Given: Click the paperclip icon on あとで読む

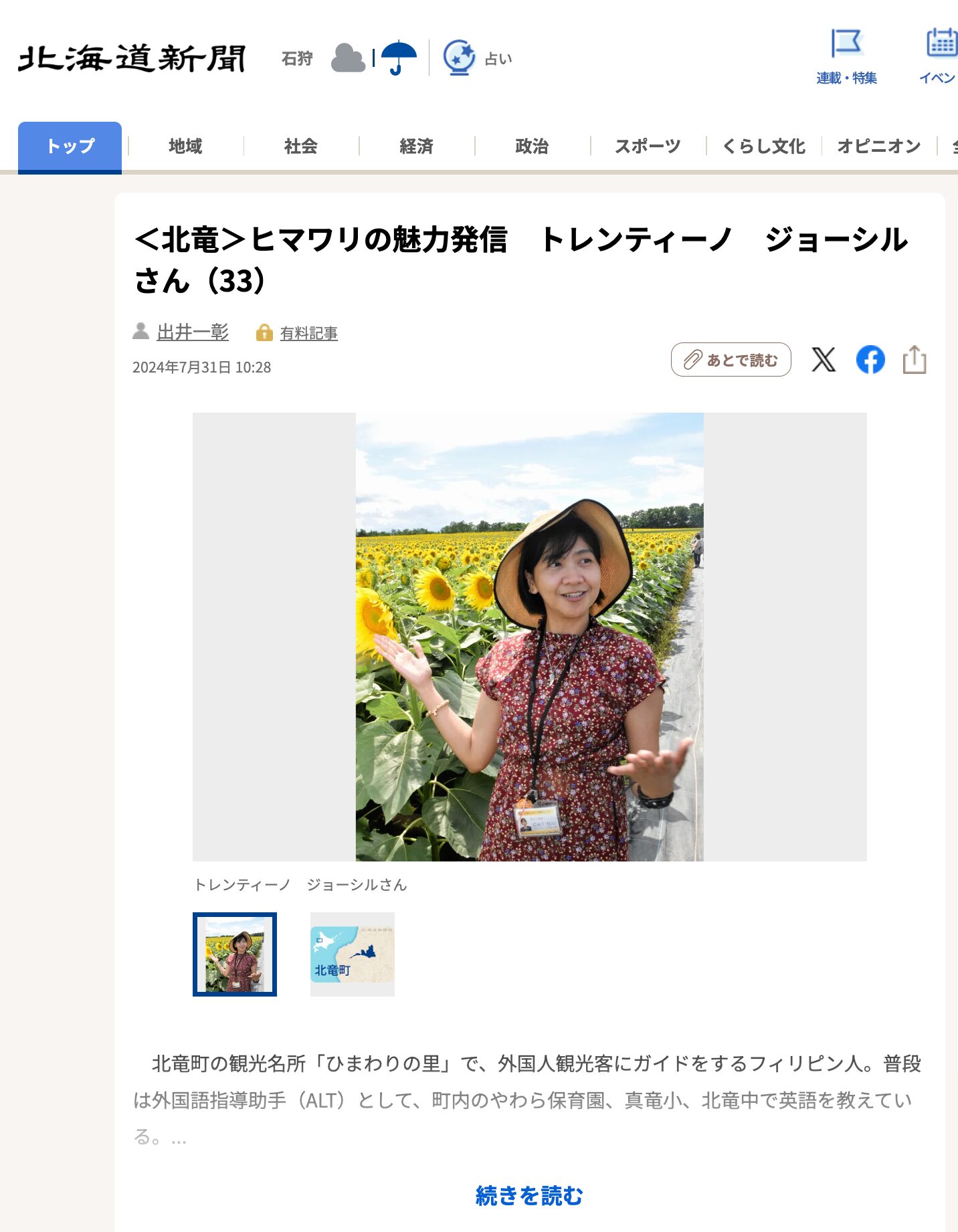Looking at the screenshot, I should tap(693, 360).
